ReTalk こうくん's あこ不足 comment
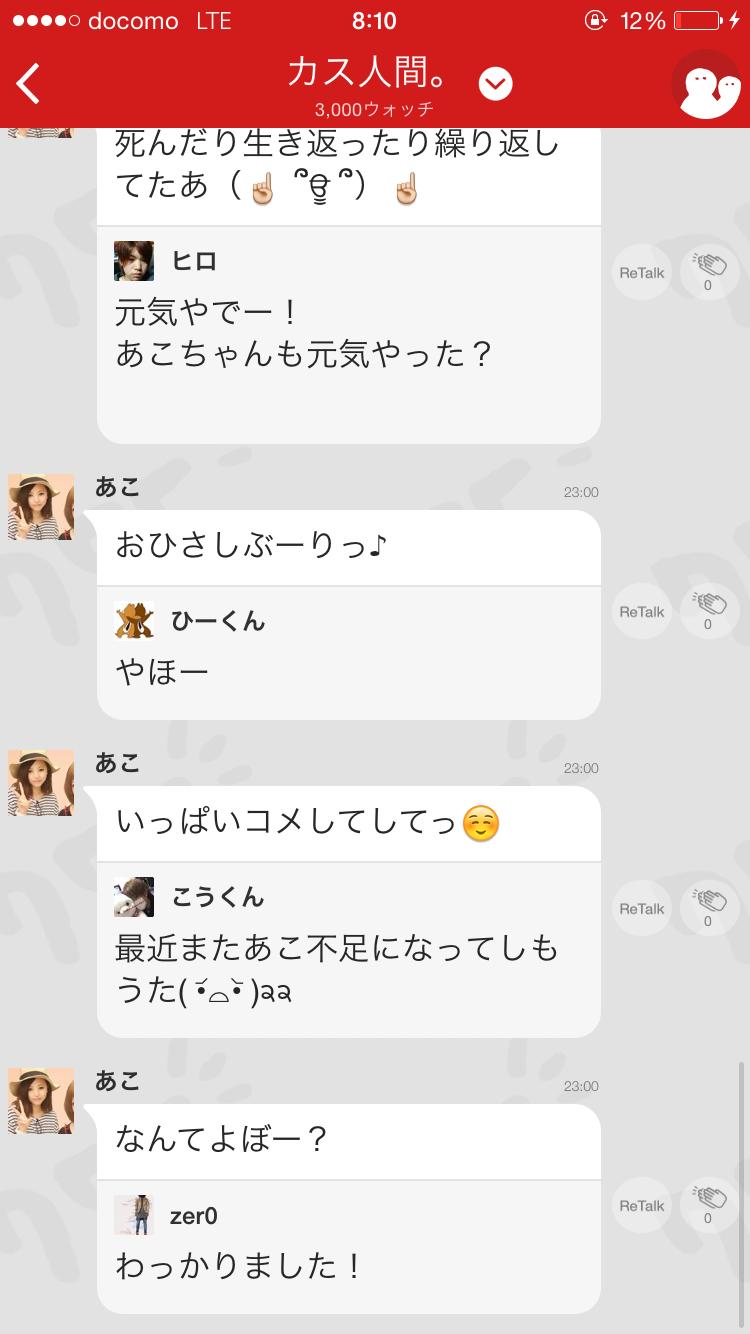 [x=640, y=908]
